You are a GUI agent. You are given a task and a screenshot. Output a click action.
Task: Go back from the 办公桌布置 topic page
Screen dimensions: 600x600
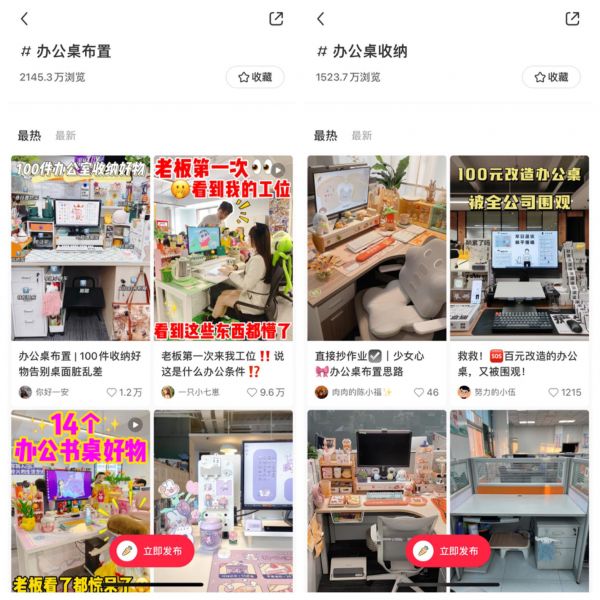[24, 19]
